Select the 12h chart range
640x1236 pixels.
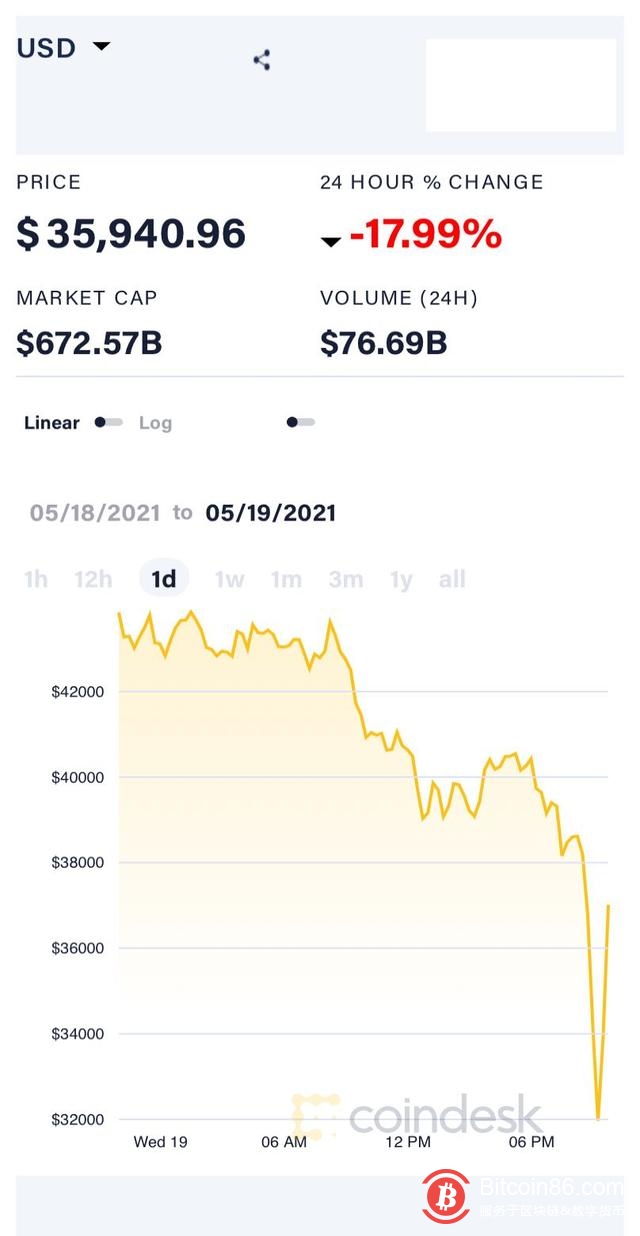pyautogui.click(x=93, y=579)
